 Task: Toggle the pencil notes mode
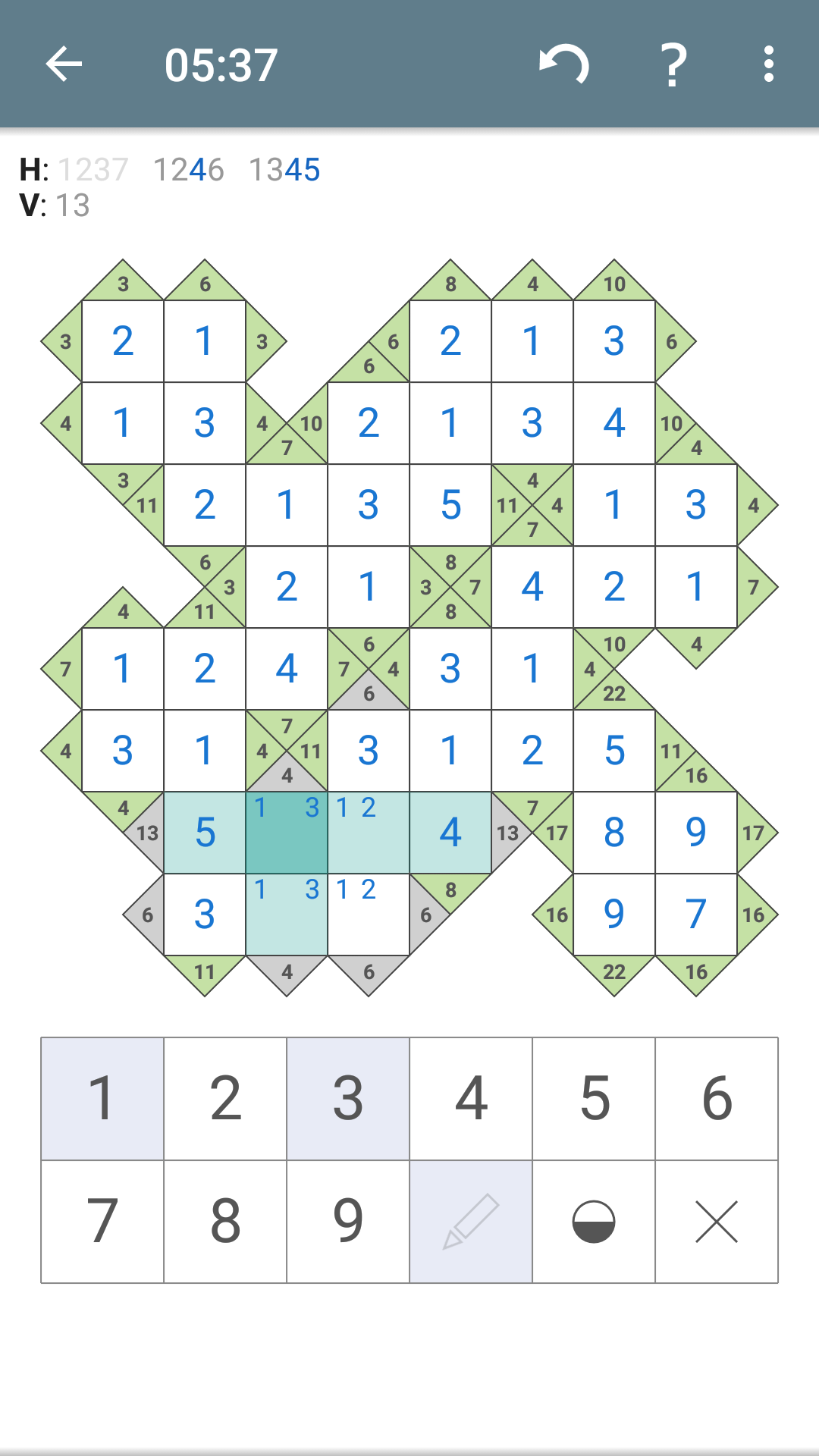pyautogui.click(x=471, y=1221)
